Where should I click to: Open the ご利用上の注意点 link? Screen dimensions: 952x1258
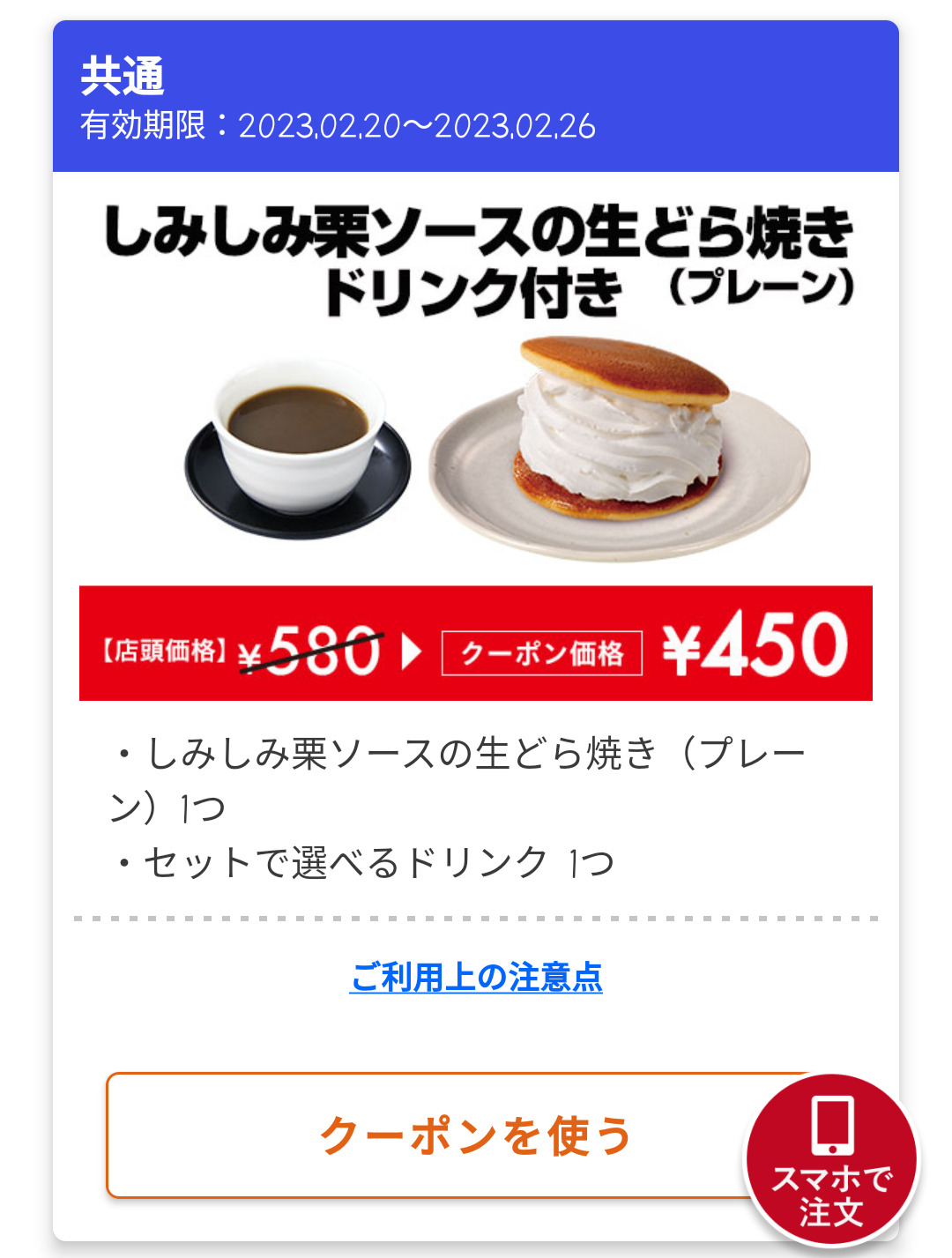[476, 978]
